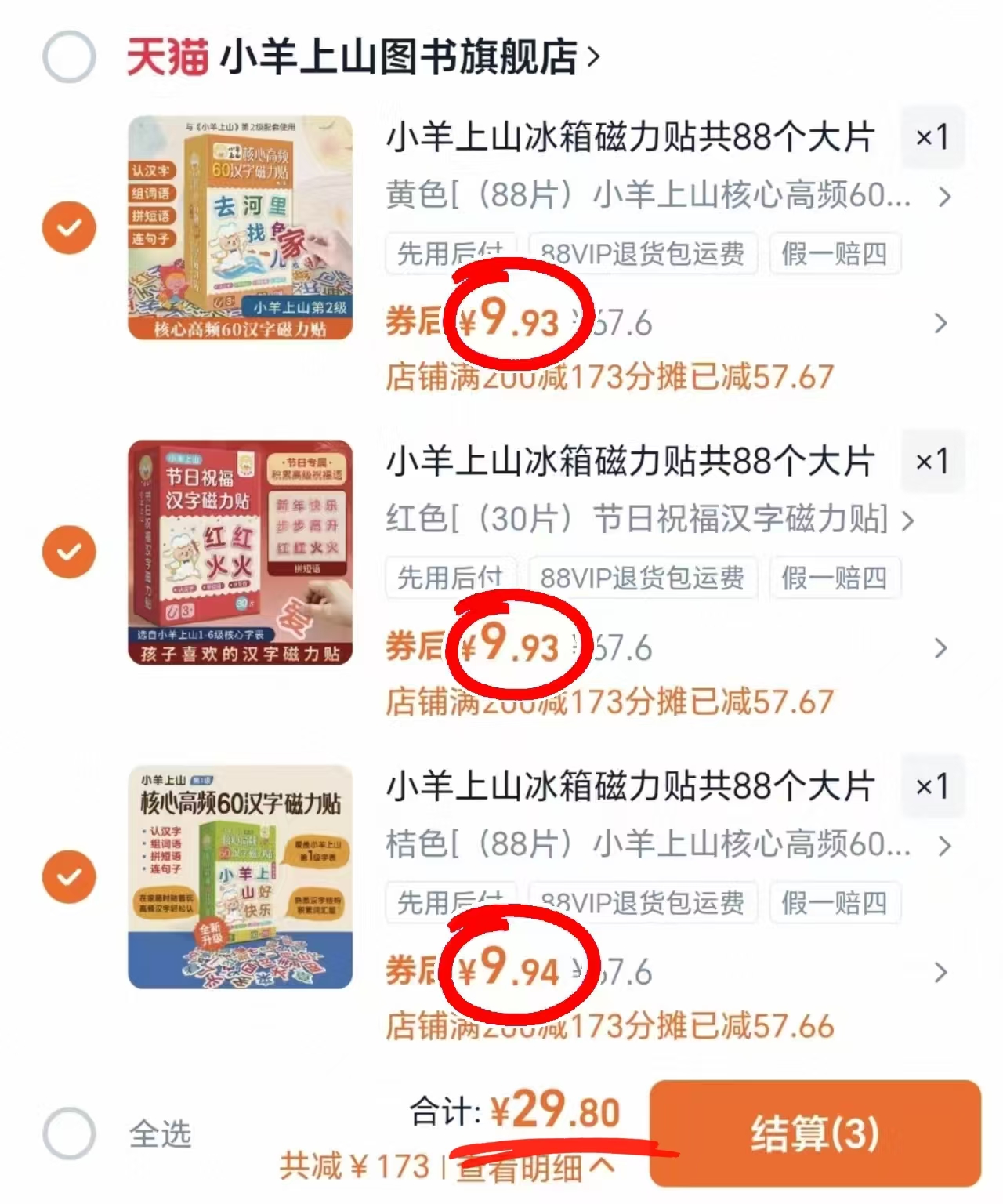Tap the 假一赔四 guarantee tag
Screen dimensions: 1003x1204
[834, 253]
